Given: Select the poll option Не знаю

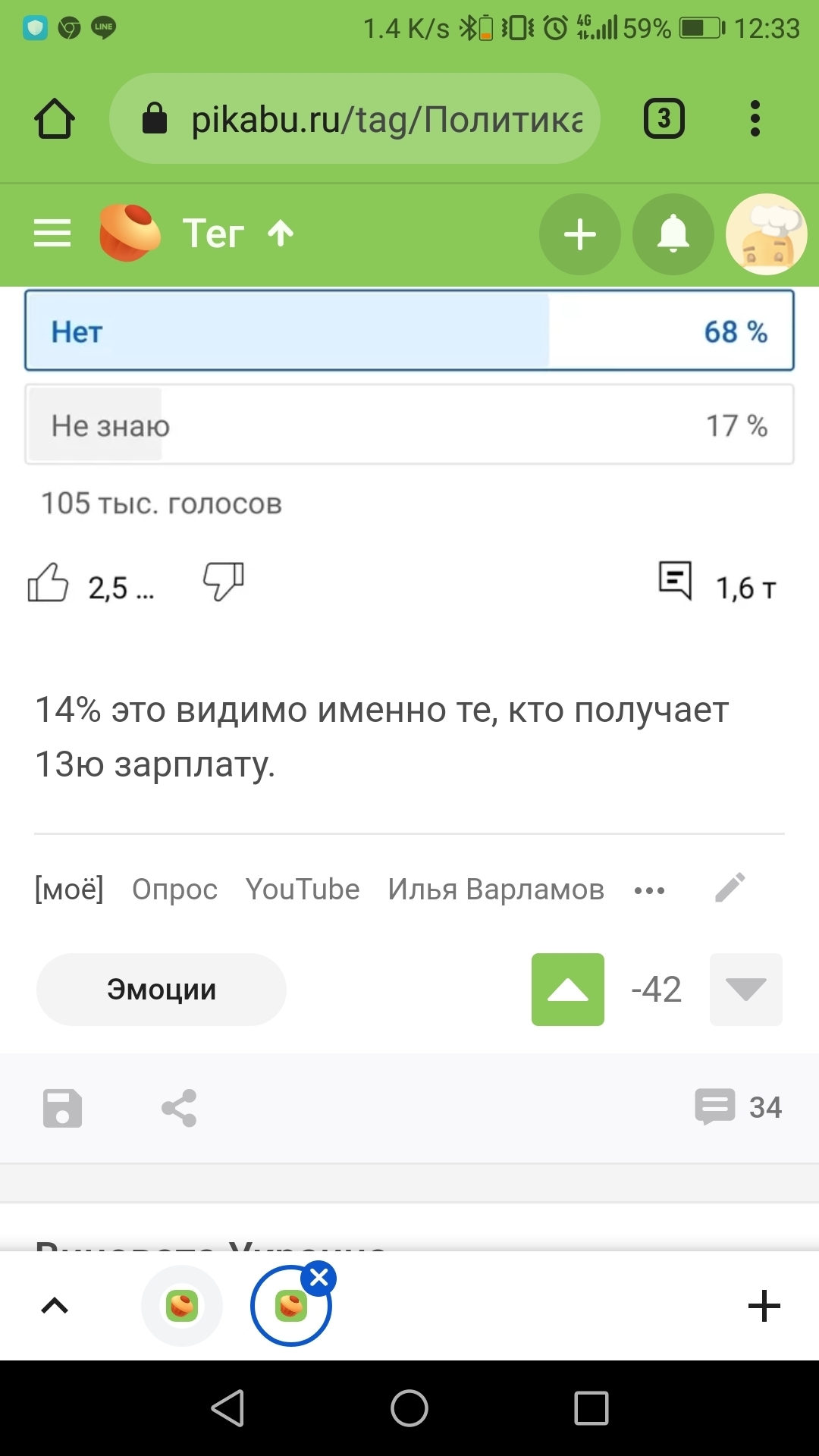Looking at the screenshot, I should (409, 425).
